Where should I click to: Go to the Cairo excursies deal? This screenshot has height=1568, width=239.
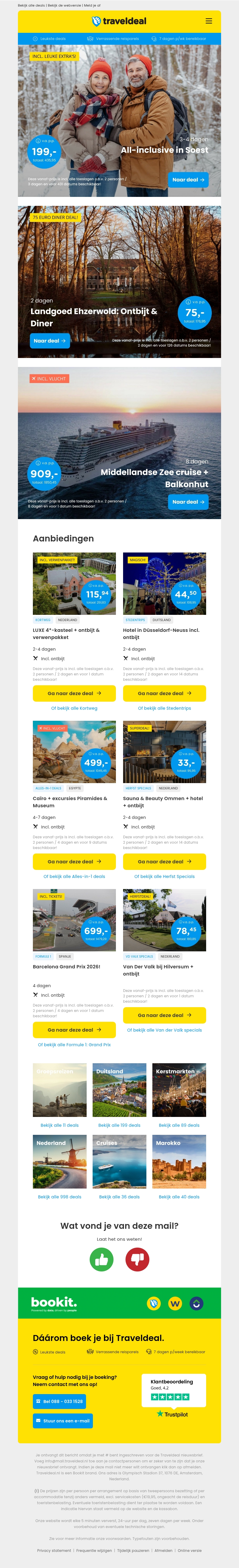[x=74, y=861]
